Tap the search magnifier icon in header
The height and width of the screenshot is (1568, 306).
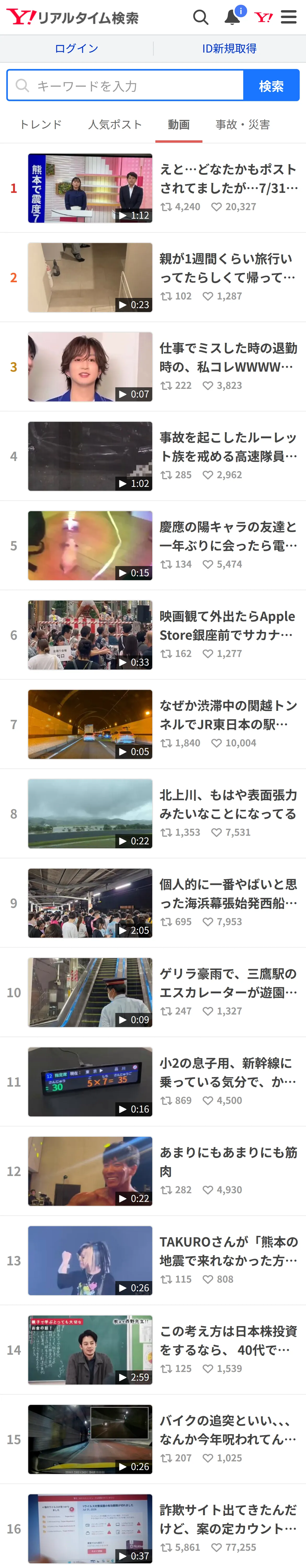click(x=201, y=17)
